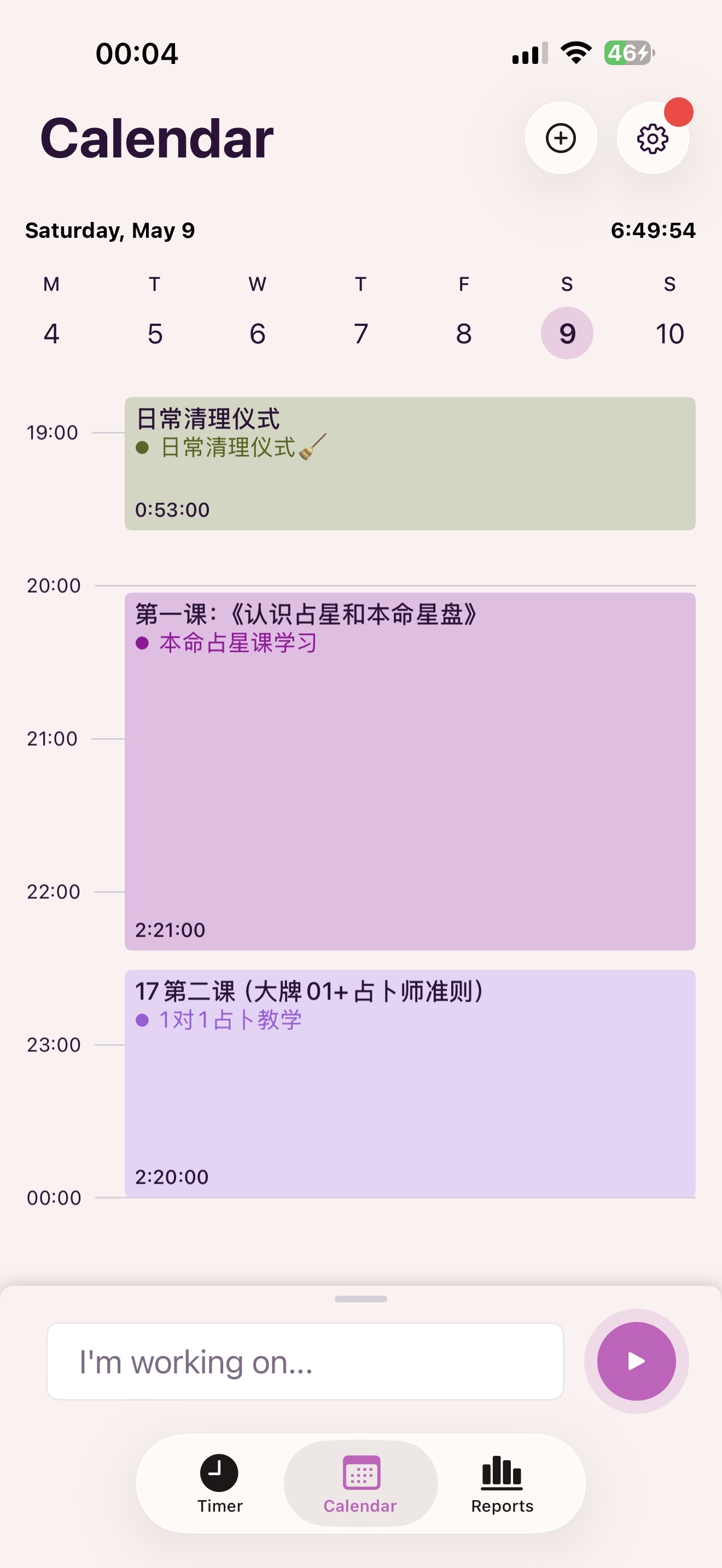Add a new time entry with plus icon
722x1568 pixels.
pos(561,138)
